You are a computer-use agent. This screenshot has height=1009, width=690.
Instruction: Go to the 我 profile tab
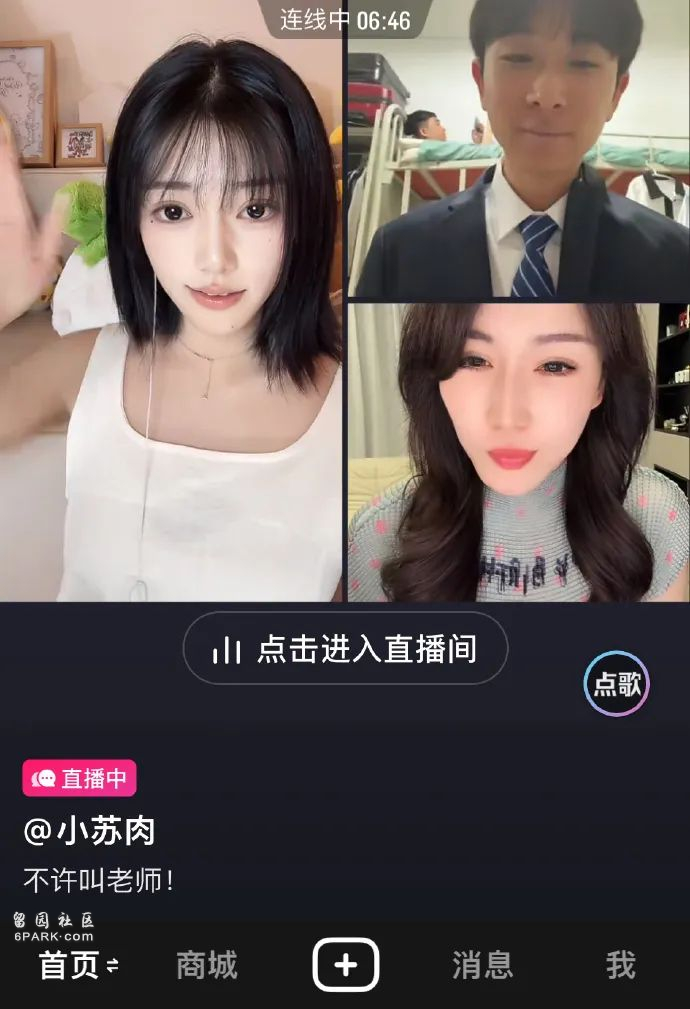620,965
